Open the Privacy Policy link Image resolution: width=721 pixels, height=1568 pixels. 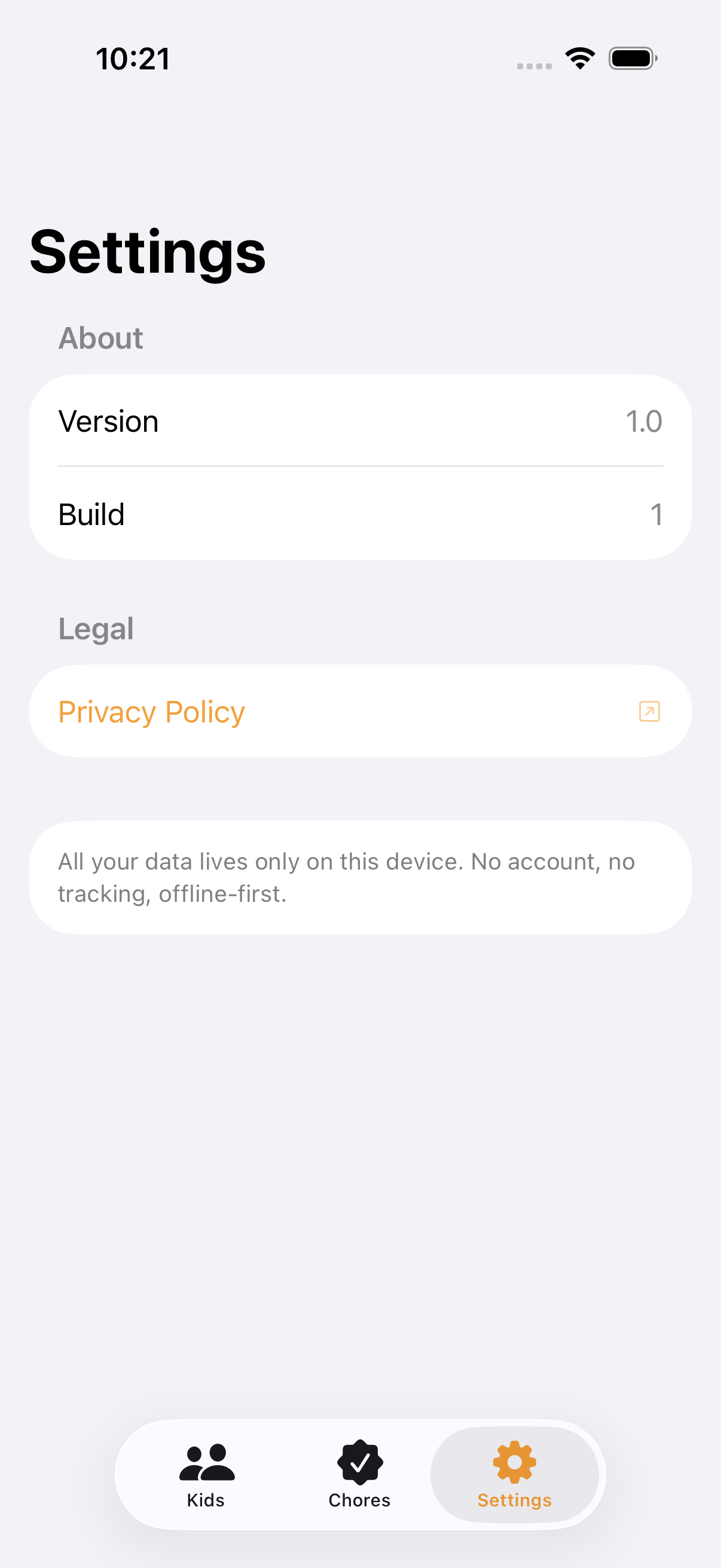(x=360, y=711)
